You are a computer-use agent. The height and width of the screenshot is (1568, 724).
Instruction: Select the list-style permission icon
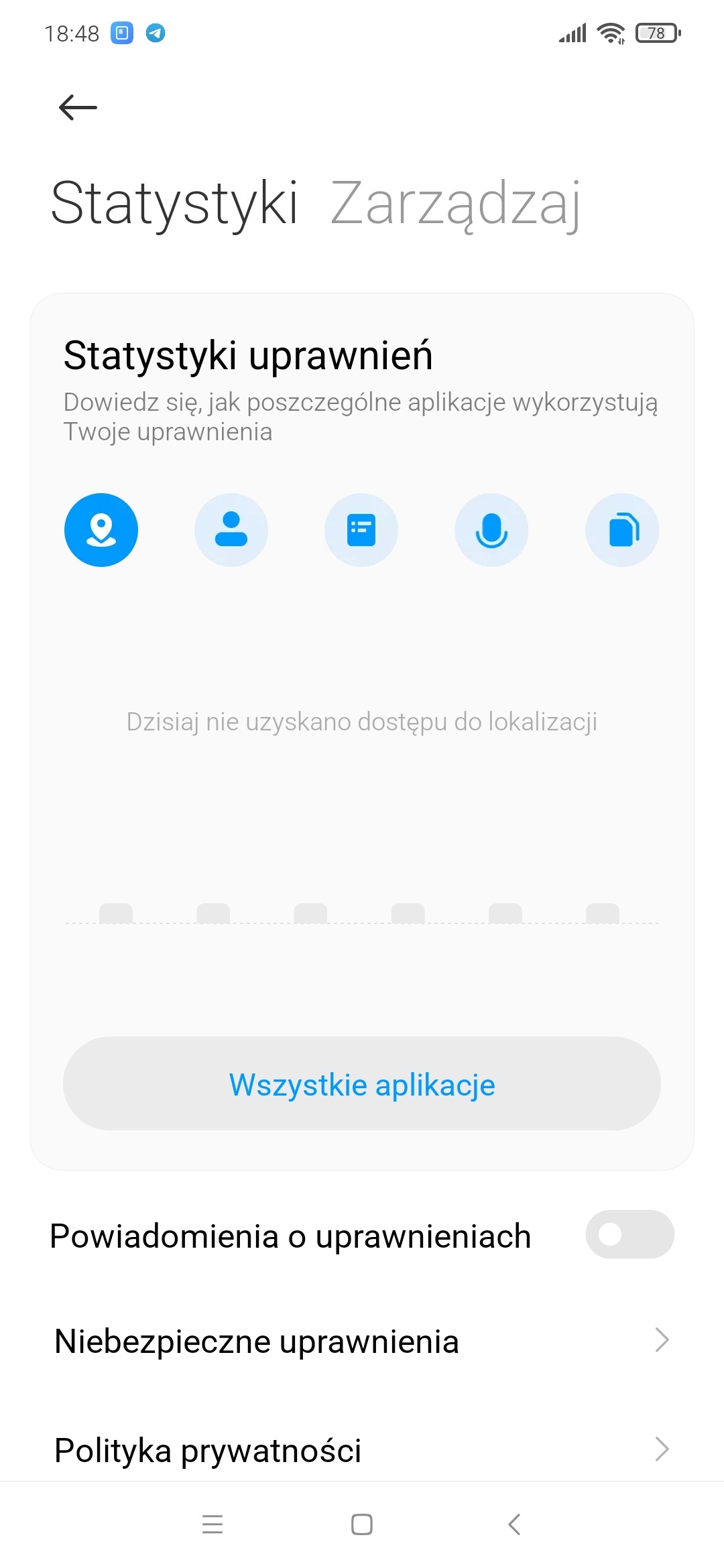(361, 530)
